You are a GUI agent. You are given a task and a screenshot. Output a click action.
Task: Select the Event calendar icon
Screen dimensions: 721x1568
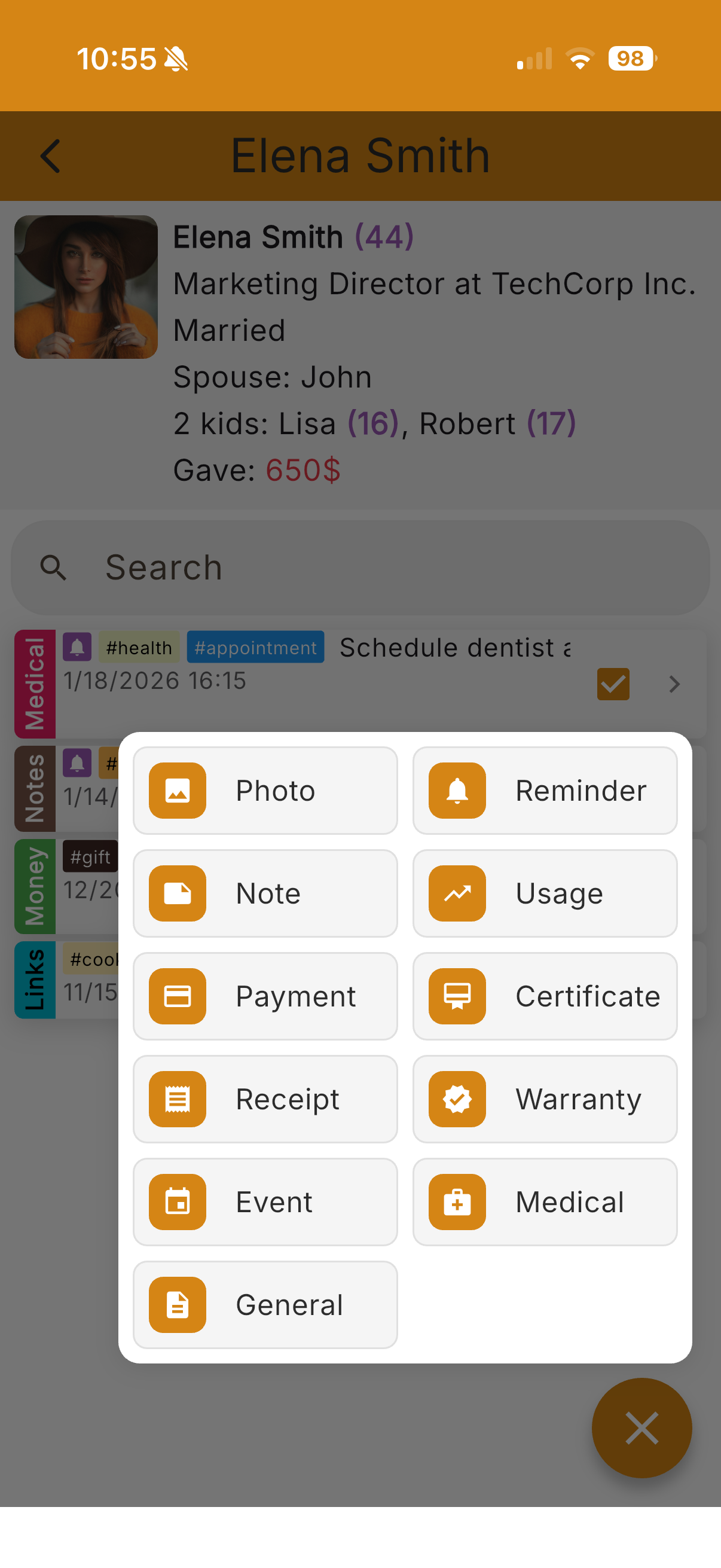[x=178, y=1201]
